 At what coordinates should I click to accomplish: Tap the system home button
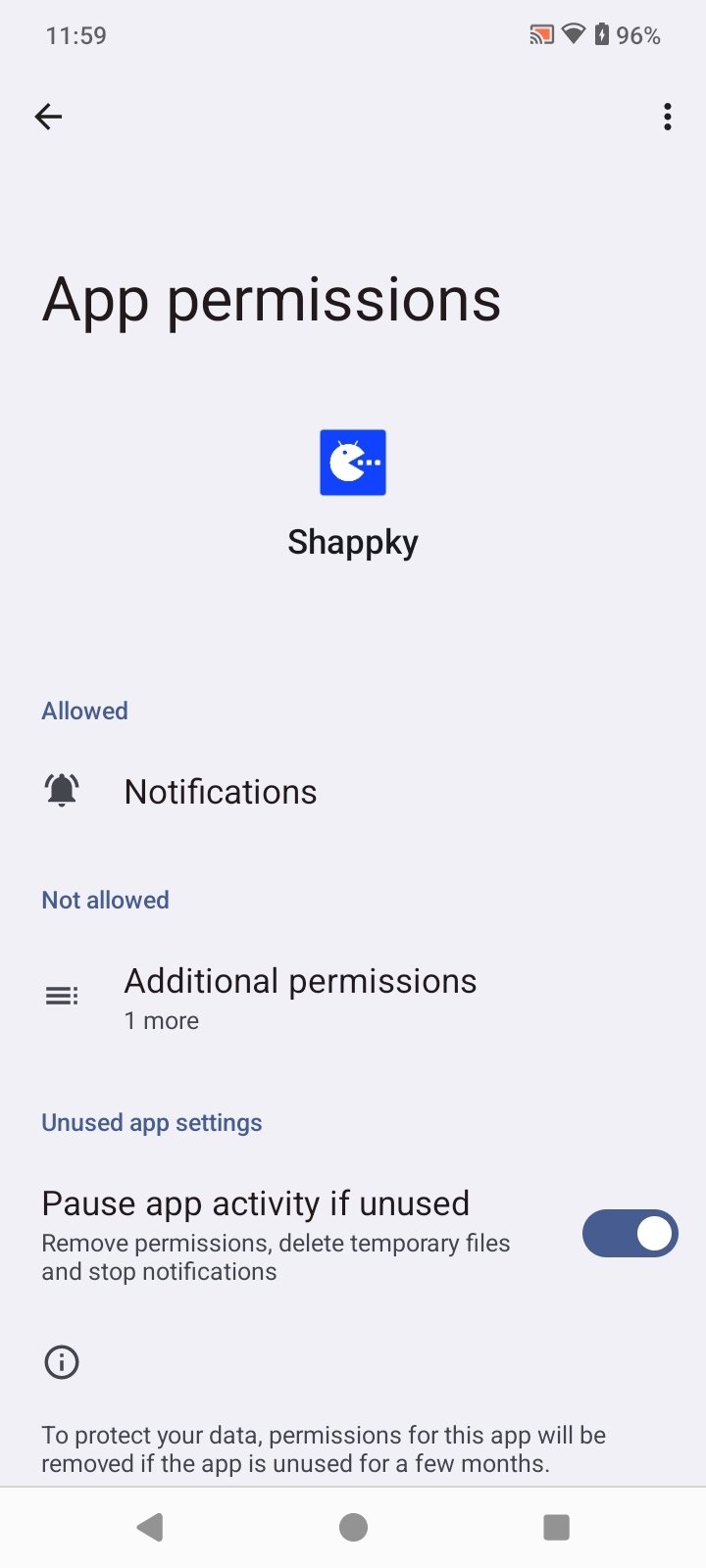click(353, 1527)
